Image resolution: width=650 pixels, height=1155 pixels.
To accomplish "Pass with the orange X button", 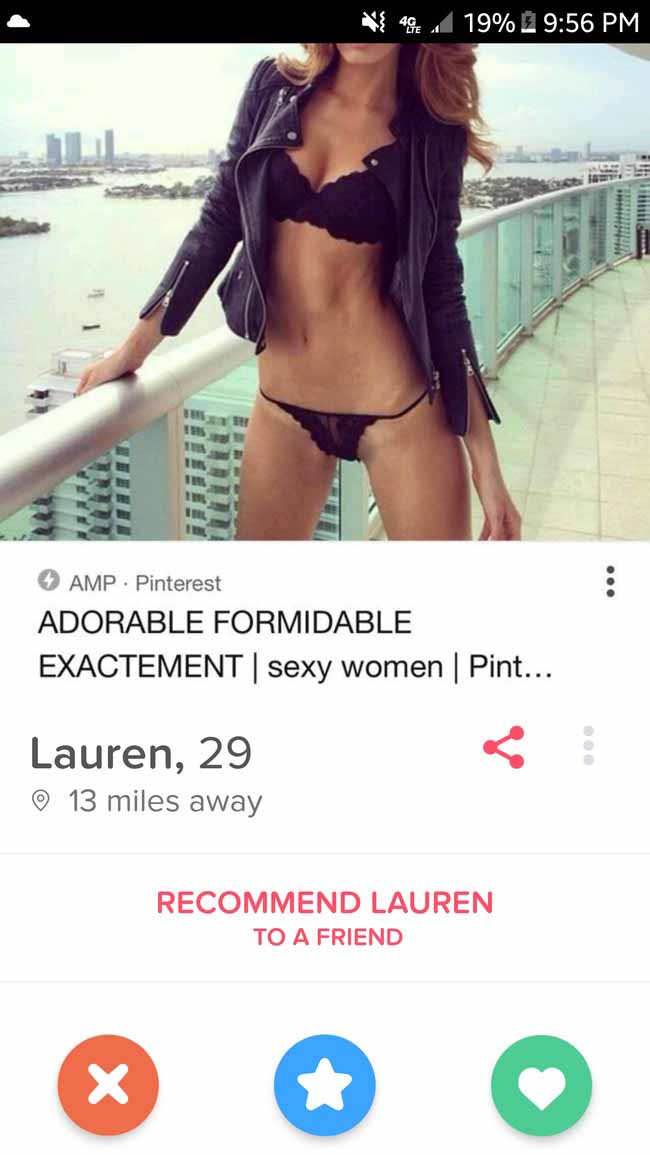I will tap(108, 1085).
